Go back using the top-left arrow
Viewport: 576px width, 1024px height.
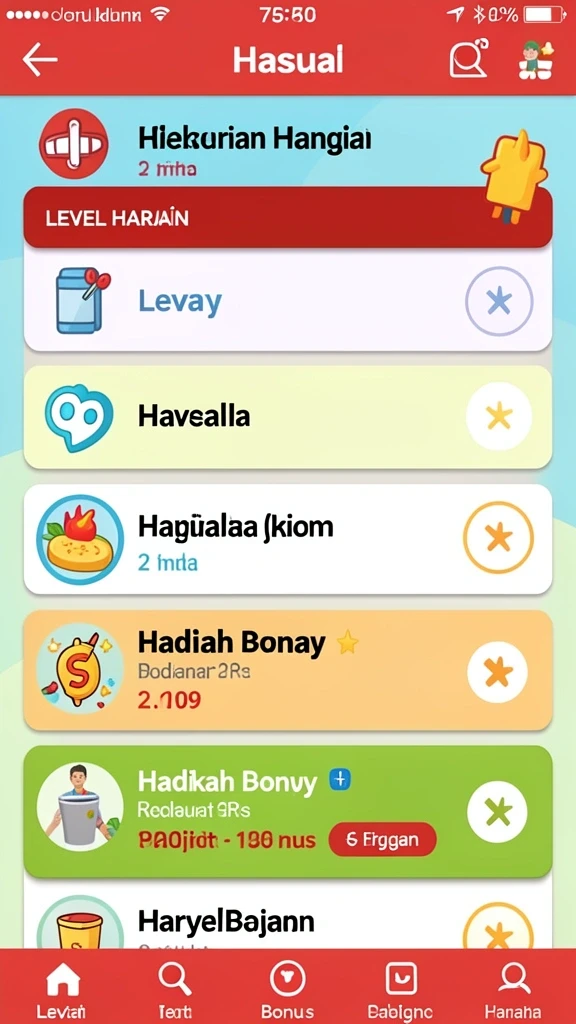pos(40,60)
